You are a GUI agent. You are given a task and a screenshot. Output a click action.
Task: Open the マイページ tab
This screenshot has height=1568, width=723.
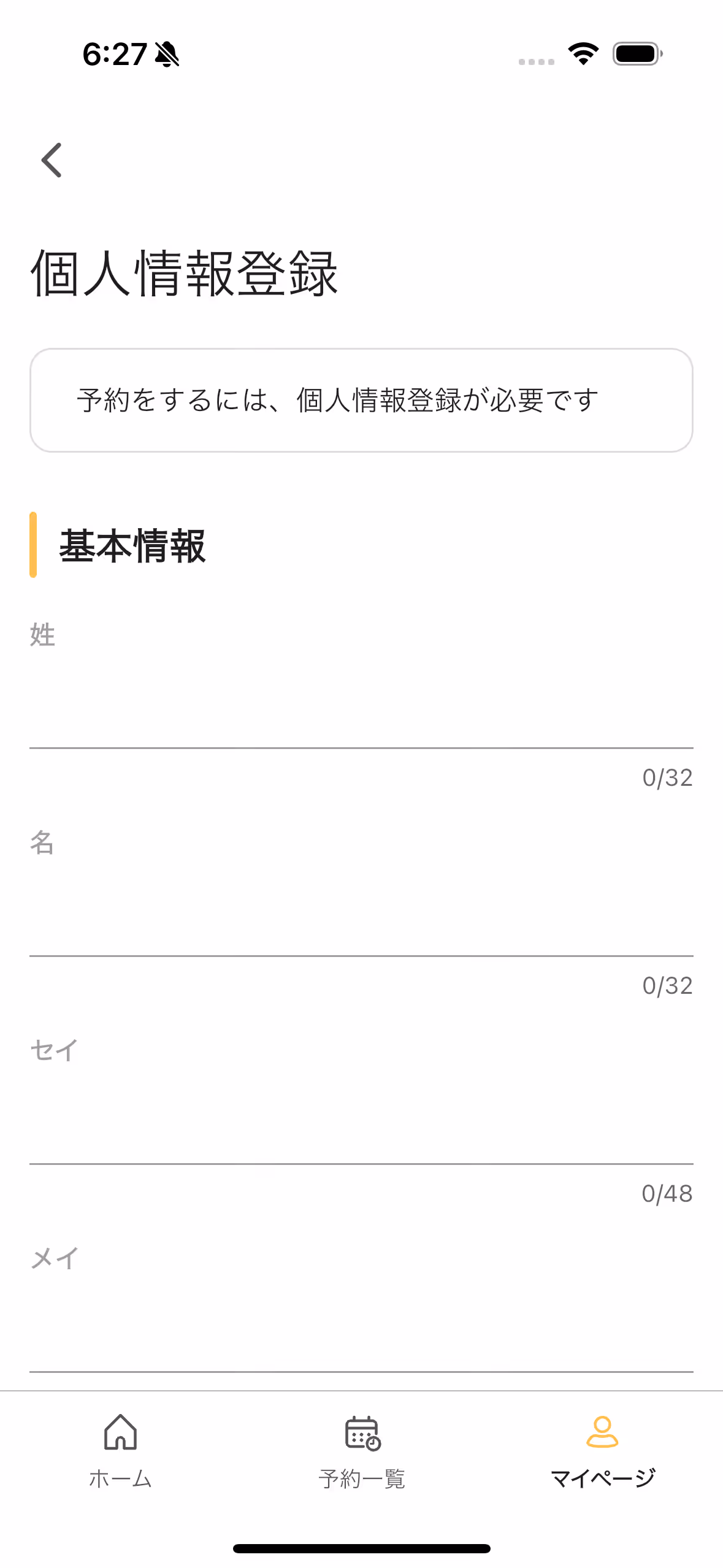click(x=602, y=1451)
